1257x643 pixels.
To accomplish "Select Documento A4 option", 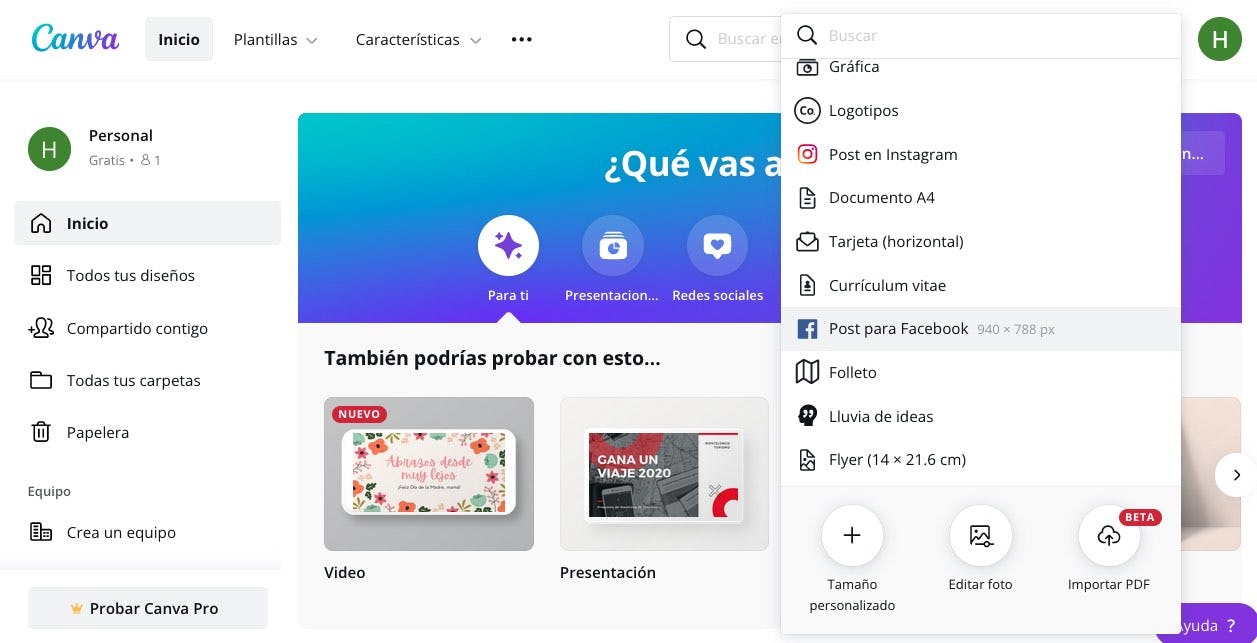I will 881,198.
